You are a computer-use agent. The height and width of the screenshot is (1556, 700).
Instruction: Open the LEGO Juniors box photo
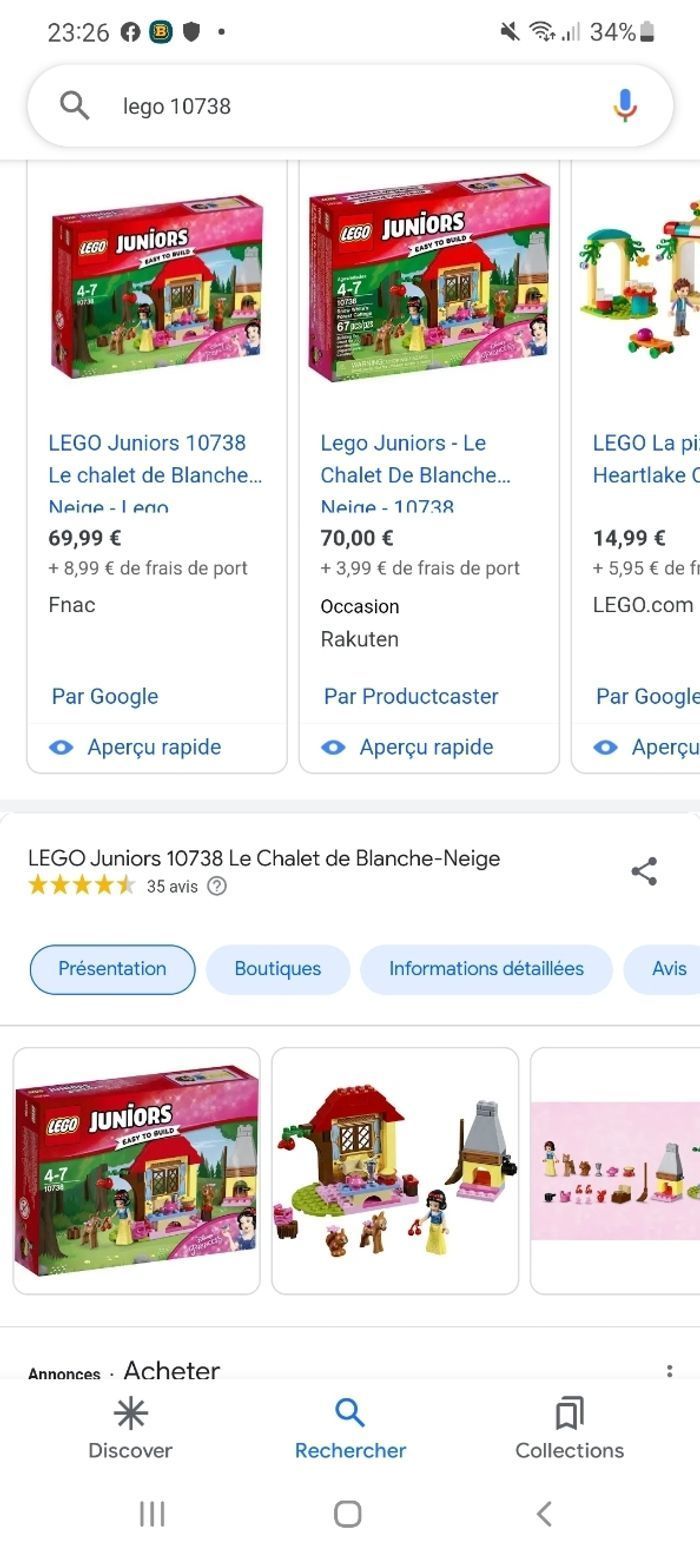point(137,1170)
